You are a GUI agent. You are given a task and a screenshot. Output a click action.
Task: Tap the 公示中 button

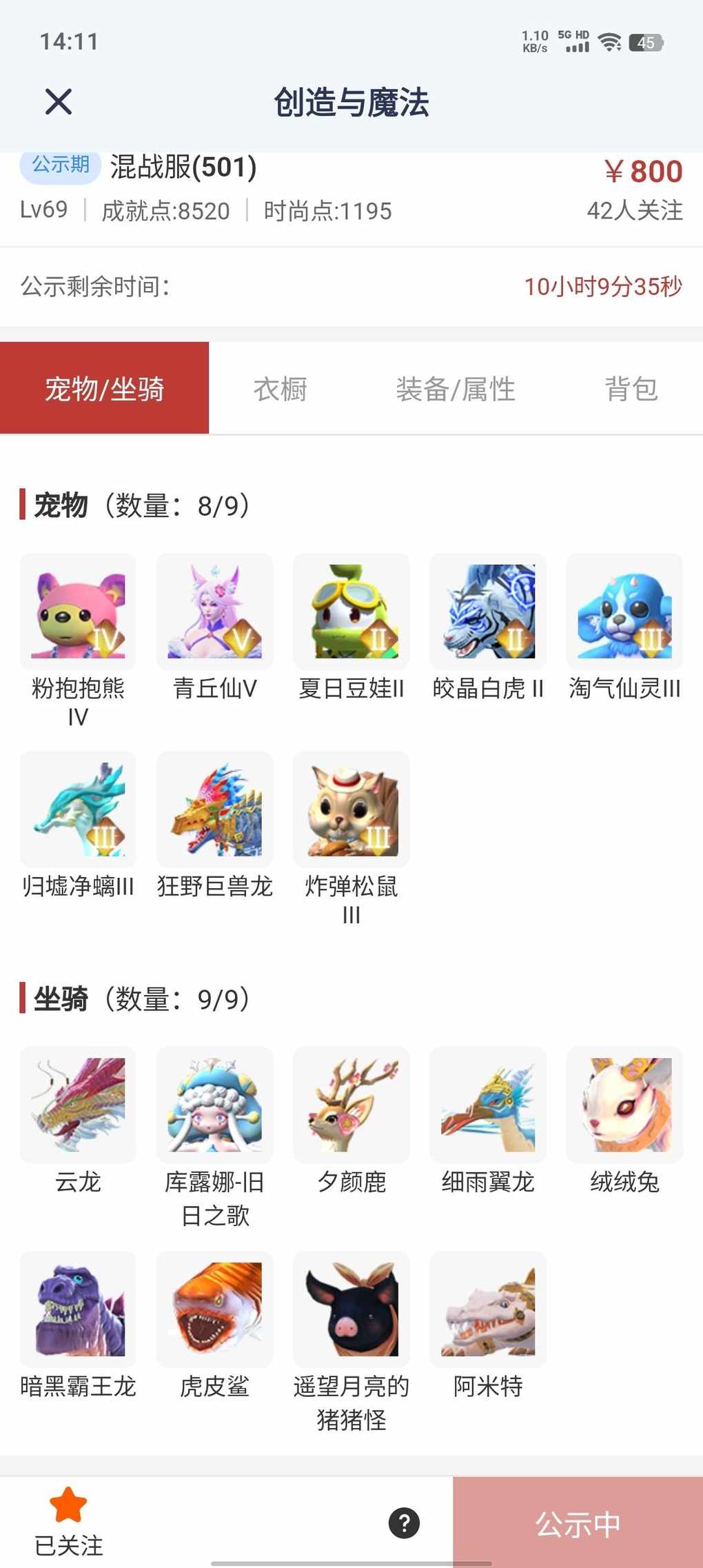[x=578, y=1522]
